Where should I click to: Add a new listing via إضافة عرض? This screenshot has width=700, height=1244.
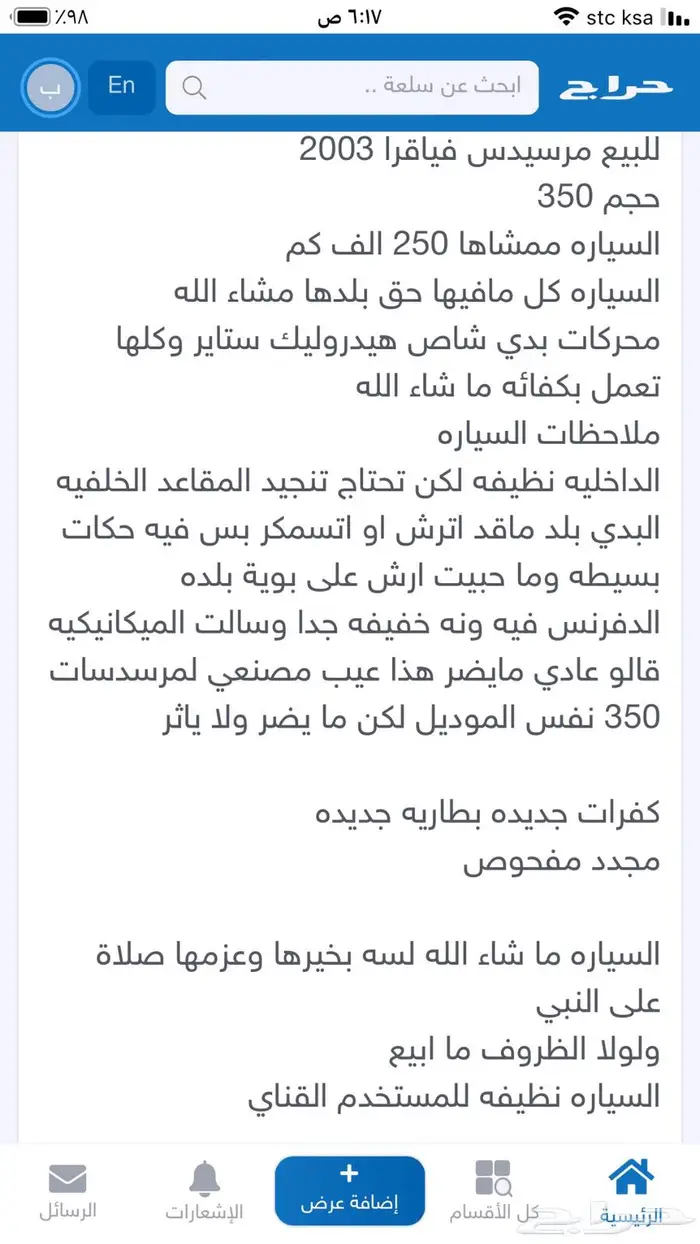(350, 1189)
